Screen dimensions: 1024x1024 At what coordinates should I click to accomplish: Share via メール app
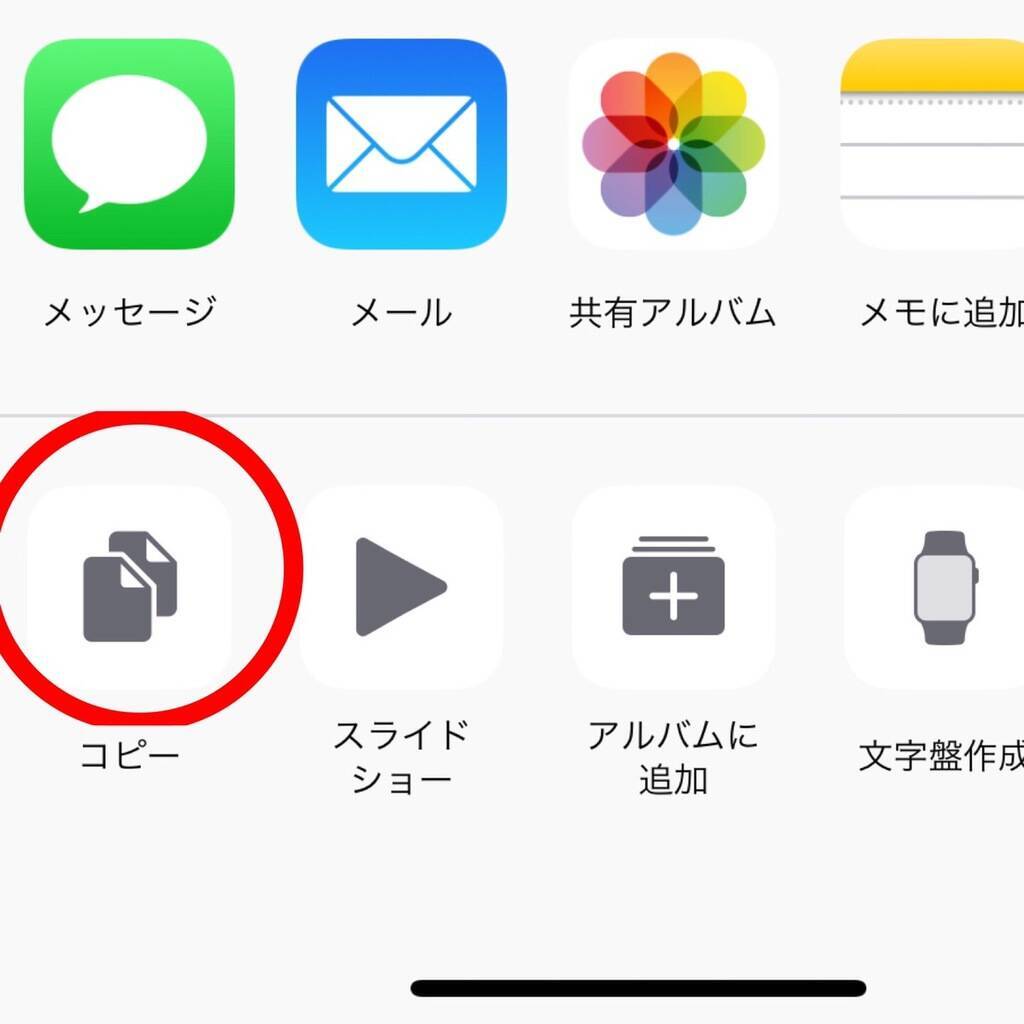point(401,144)
